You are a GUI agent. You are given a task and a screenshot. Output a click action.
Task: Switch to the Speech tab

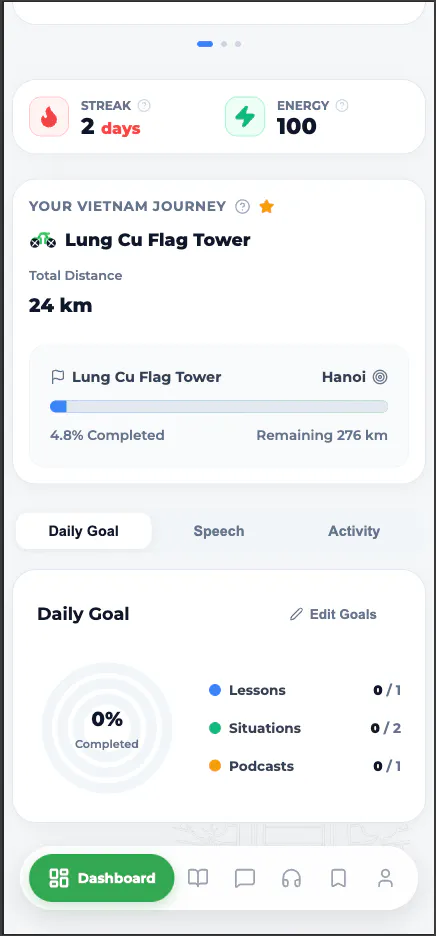coord(219,531)
